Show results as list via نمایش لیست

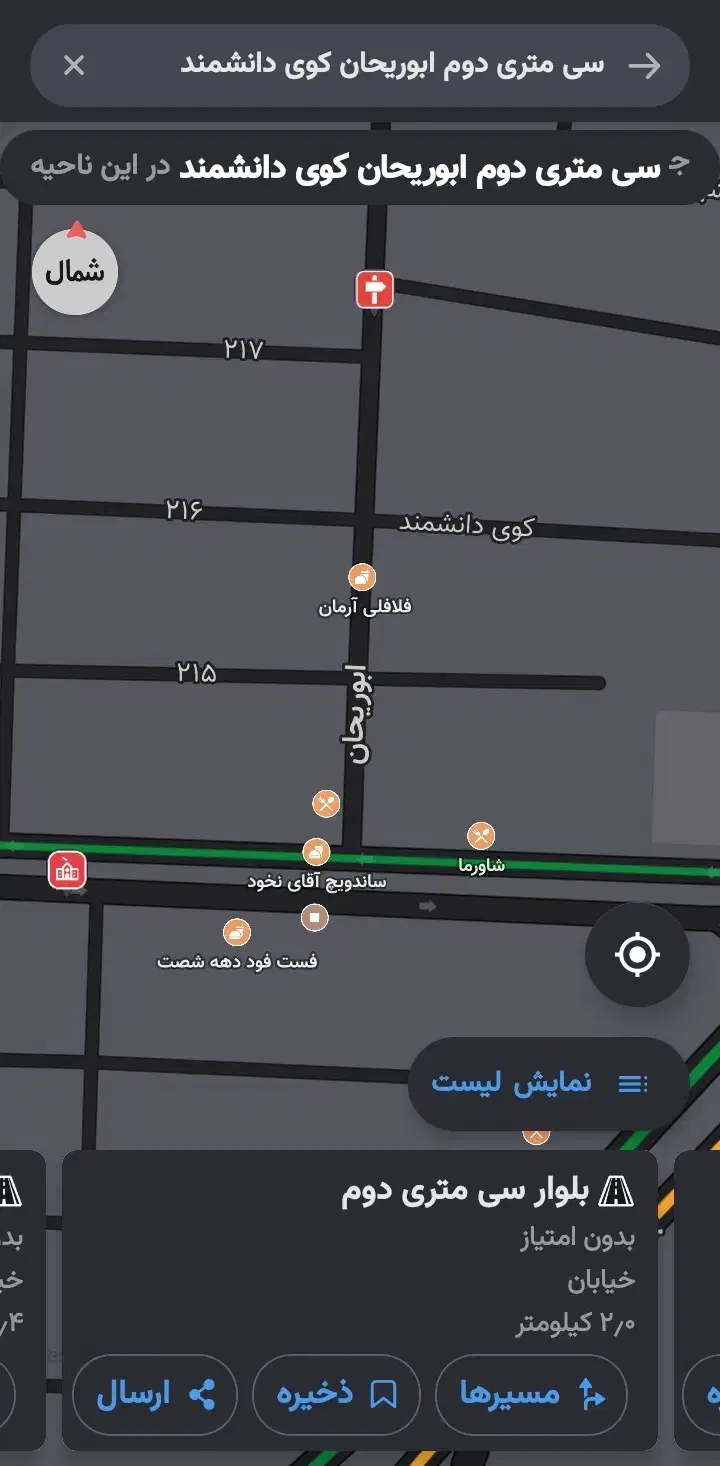(540, 1083)
